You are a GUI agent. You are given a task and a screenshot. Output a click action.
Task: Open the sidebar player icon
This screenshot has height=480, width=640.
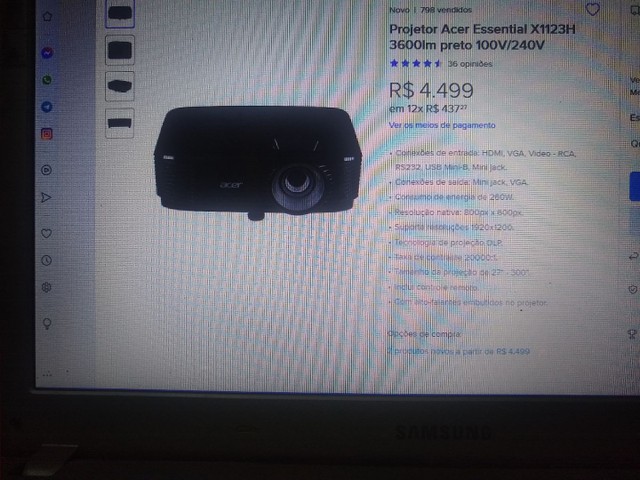point(47,170)
